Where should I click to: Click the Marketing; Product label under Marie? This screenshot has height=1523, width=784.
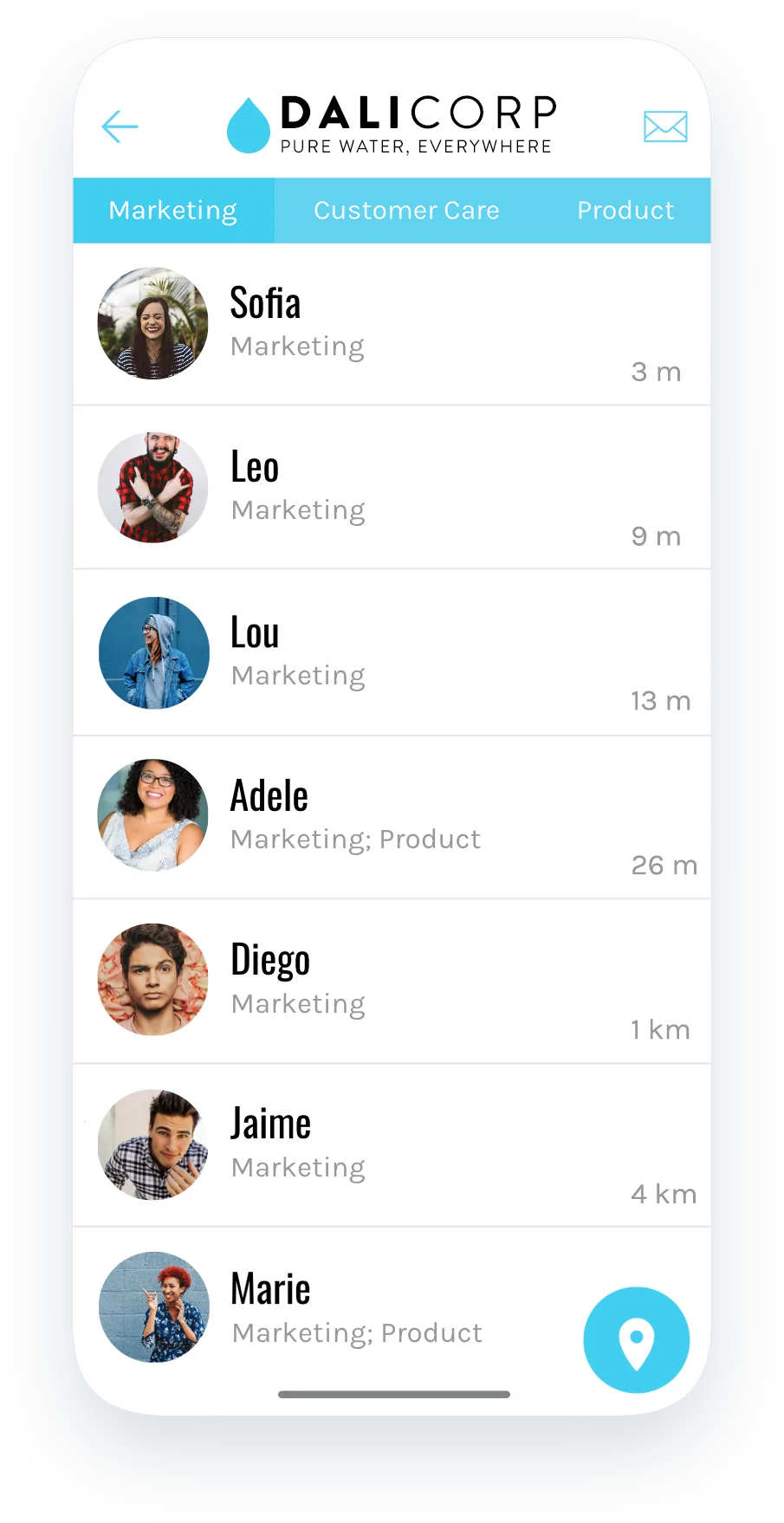point(355,1332)
